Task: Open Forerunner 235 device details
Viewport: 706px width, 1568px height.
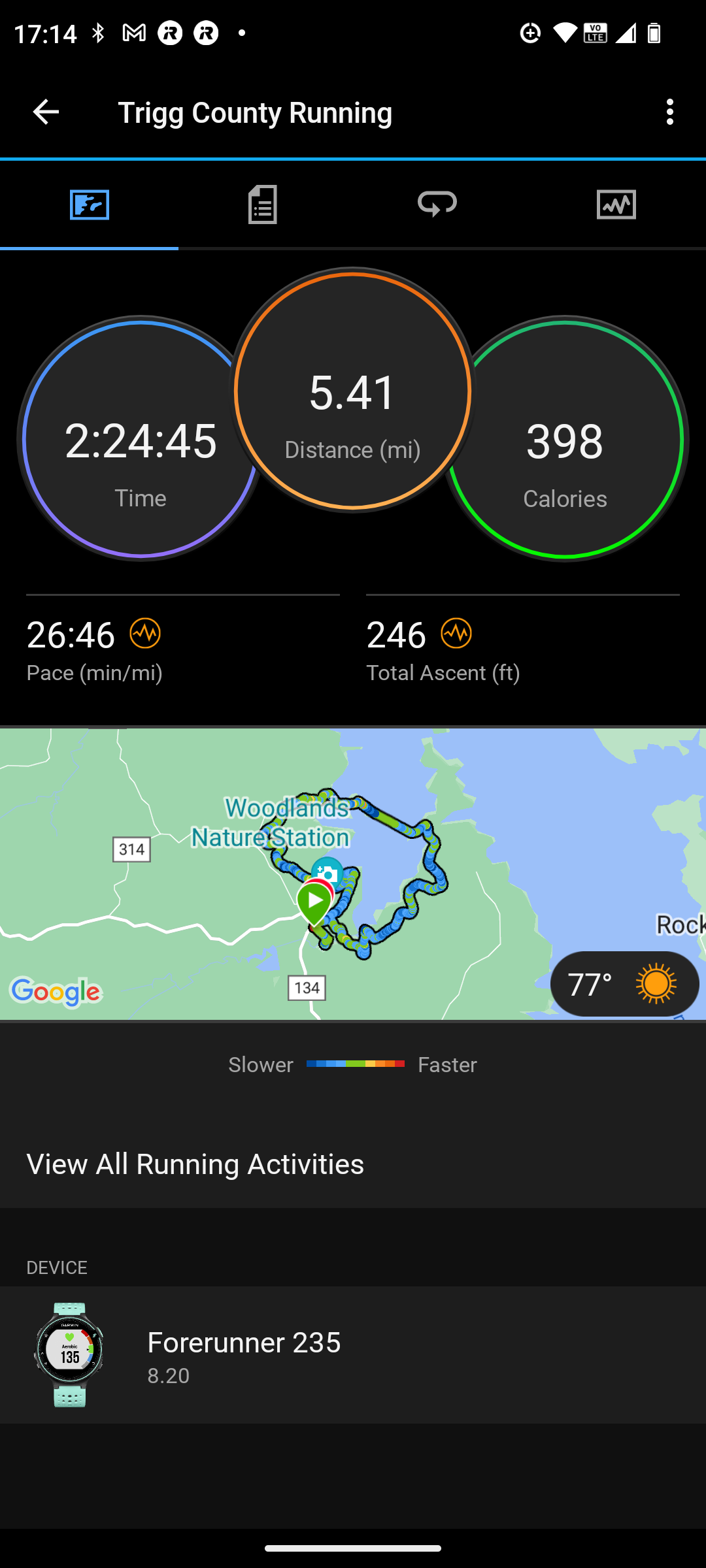Action: 353,1355
